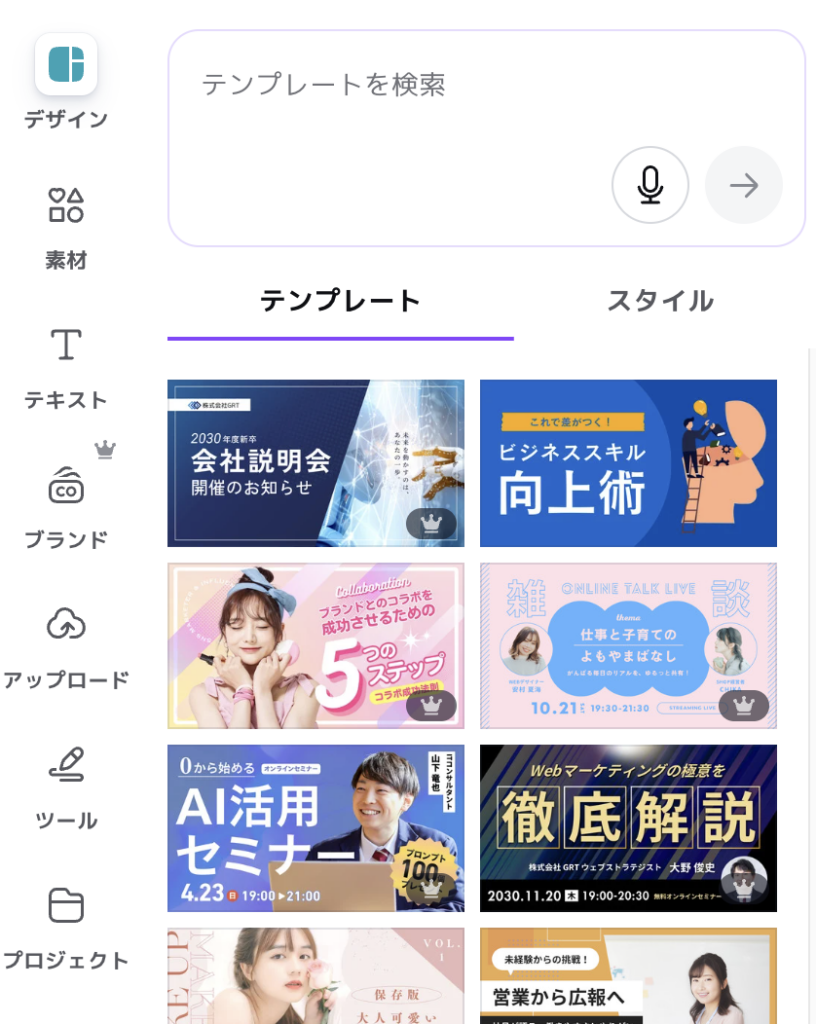The image size is (816, 1024).
Task: Open the アップロード panel
Action: [x=66, y=646]
